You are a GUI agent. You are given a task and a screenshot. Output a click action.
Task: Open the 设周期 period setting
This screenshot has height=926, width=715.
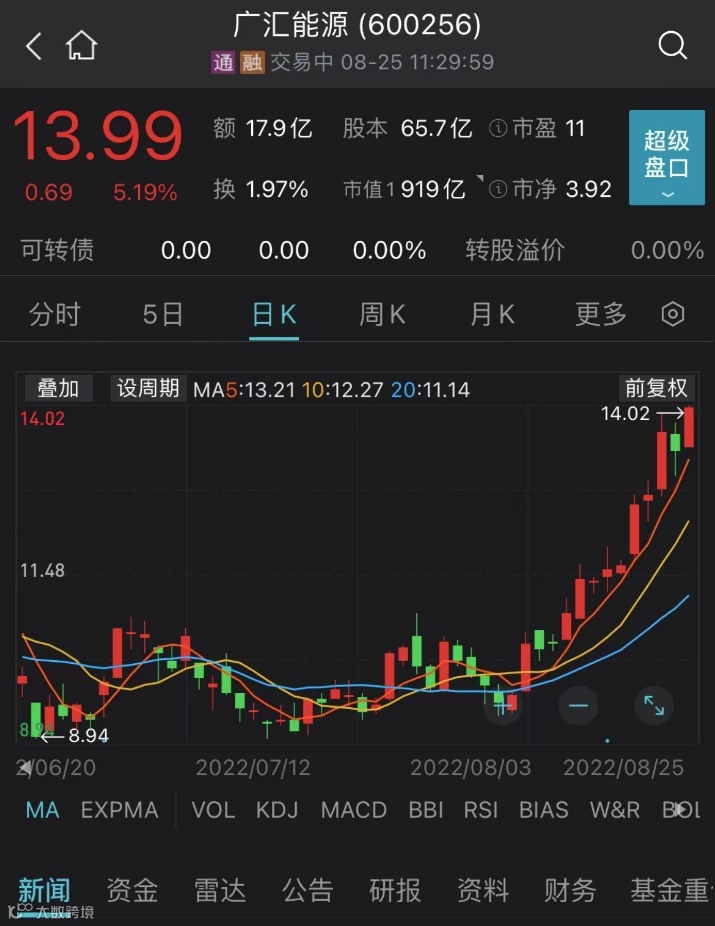pos(148,388)
